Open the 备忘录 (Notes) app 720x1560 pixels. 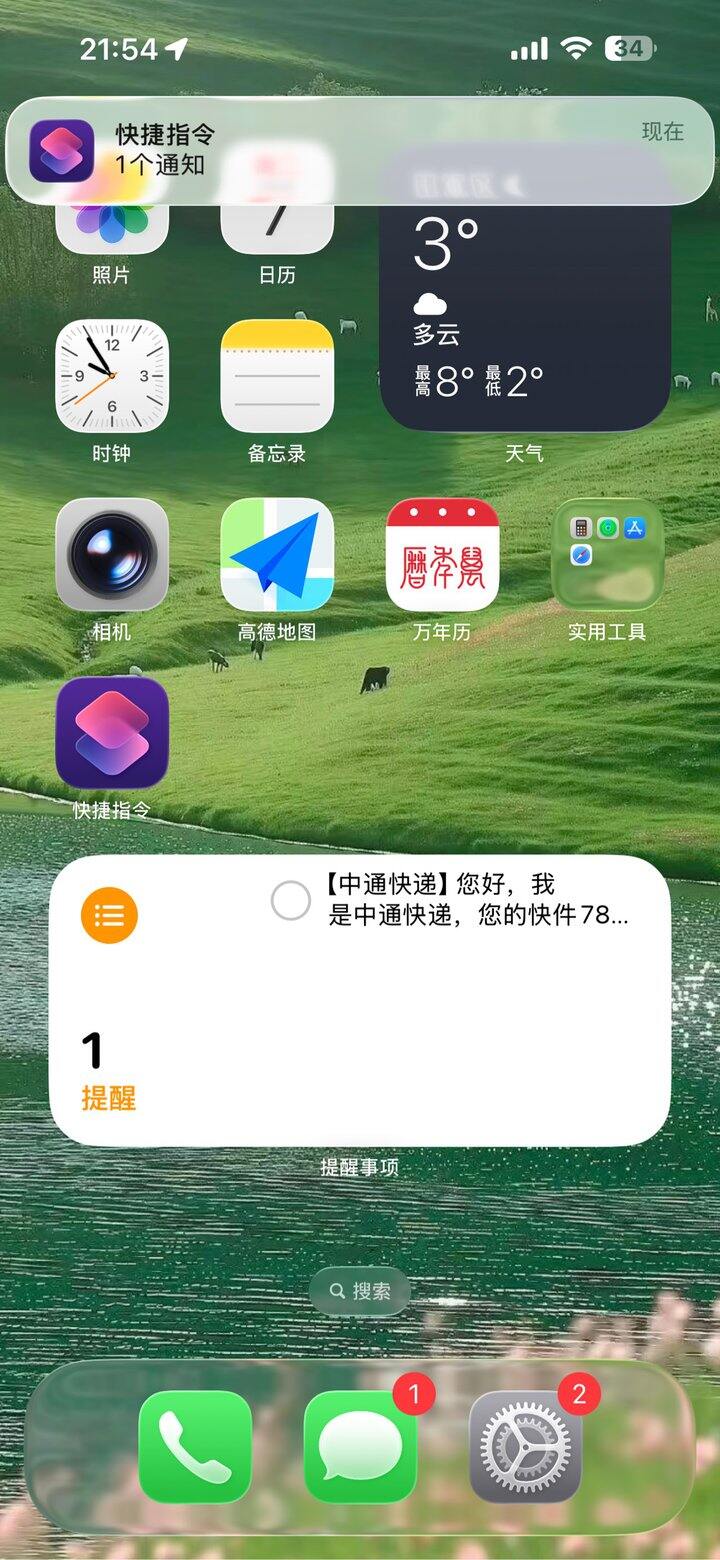(277, 378)
